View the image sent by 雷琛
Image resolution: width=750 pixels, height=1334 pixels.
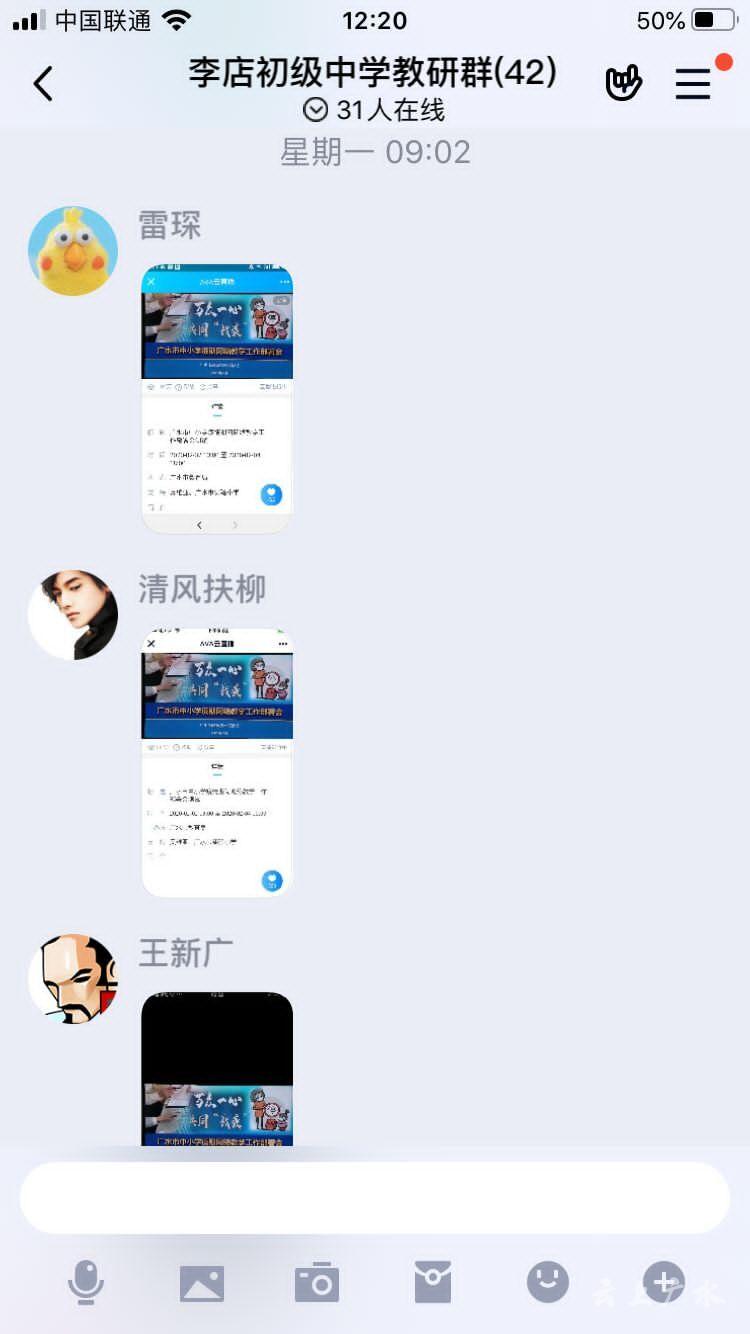click(217, 398)
